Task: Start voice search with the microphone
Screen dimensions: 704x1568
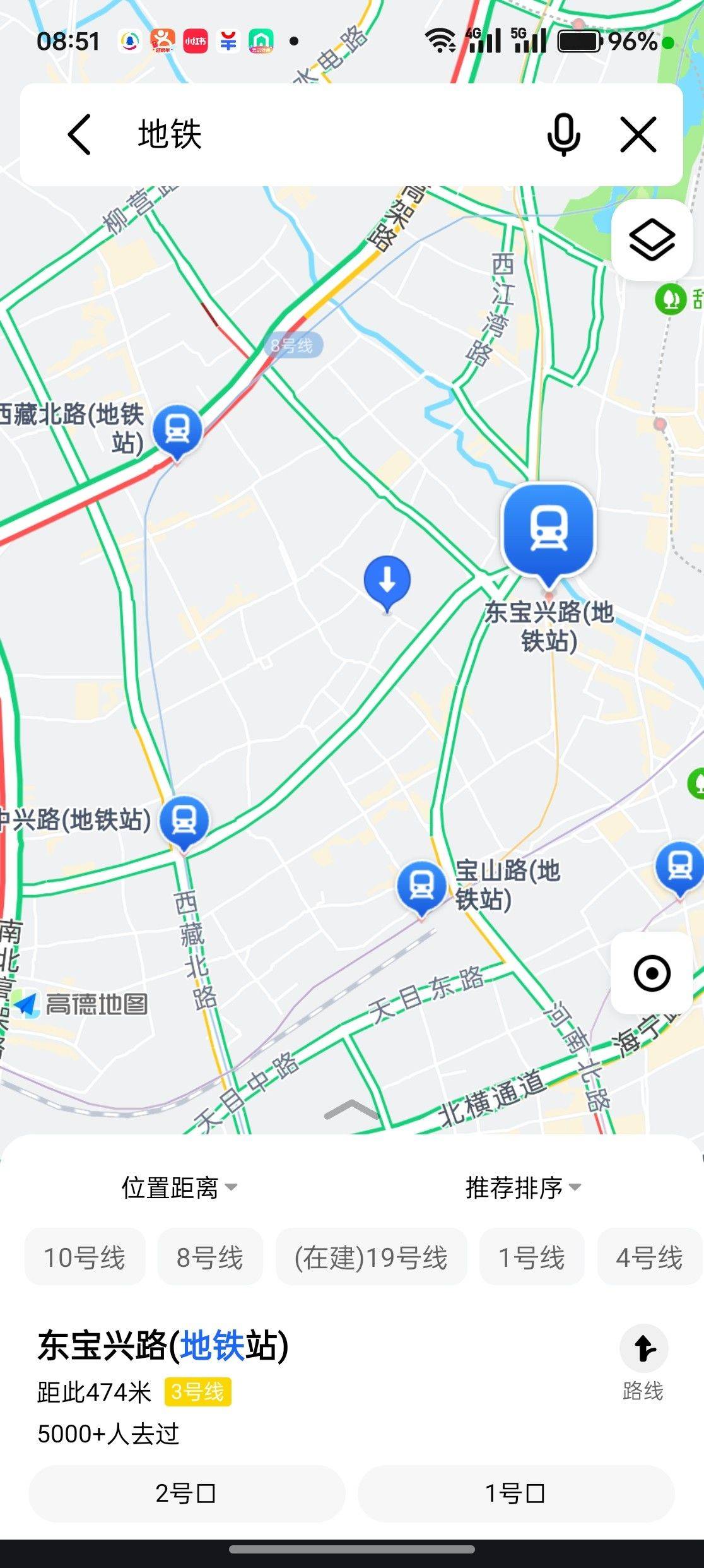Action: [563, 134]
